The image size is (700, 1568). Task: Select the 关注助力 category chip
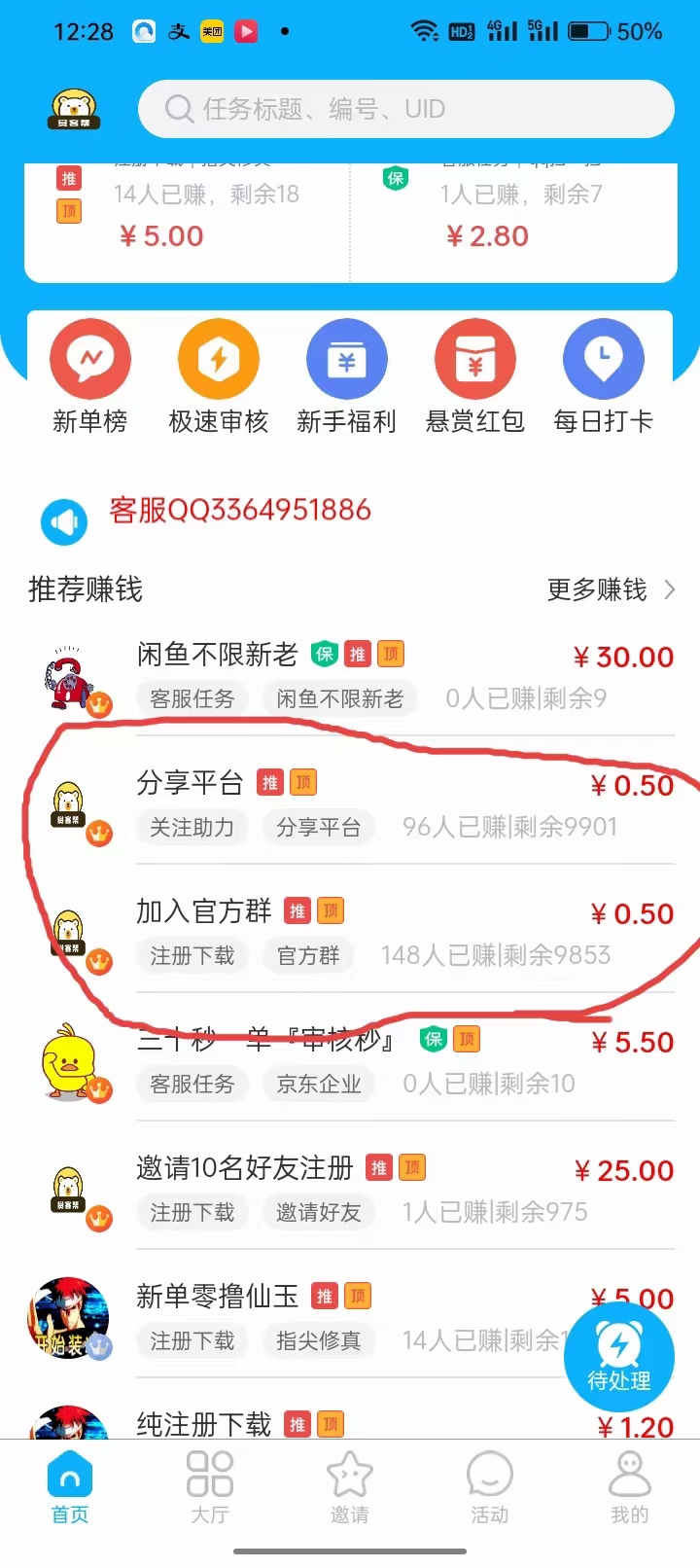pyautogui.click(x=192, y=828)
